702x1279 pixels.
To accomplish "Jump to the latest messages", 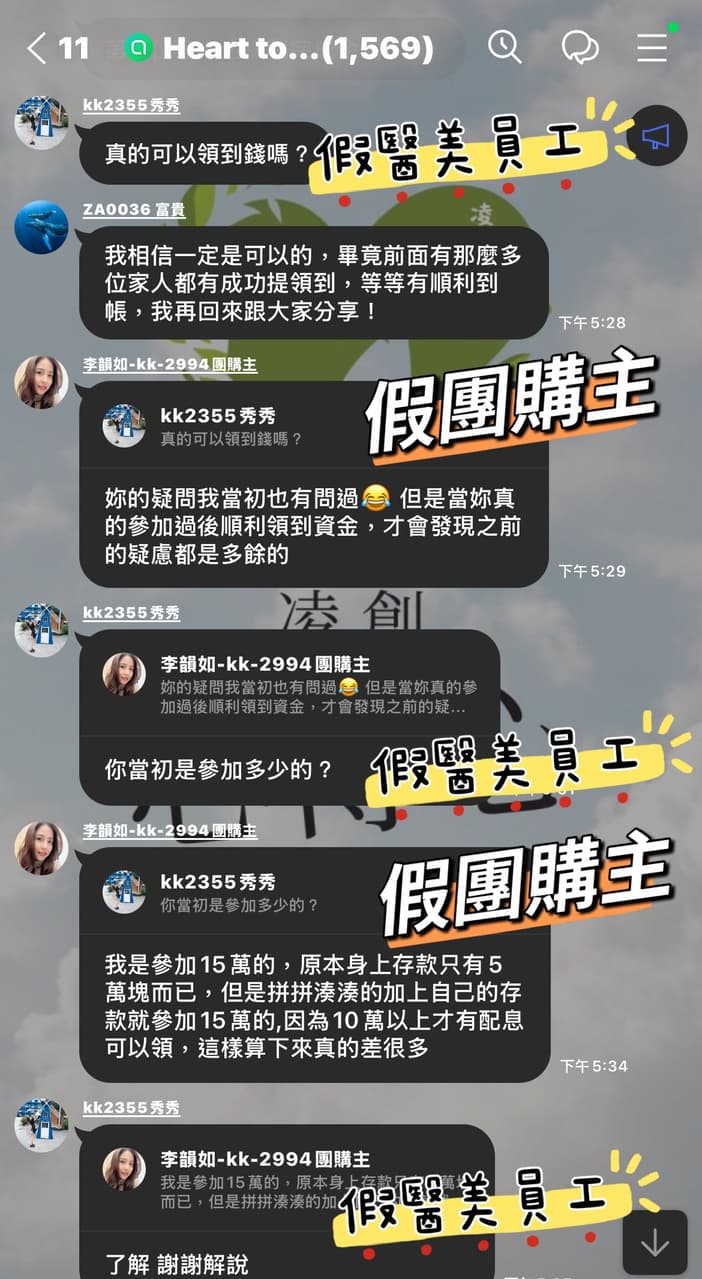I will point(655,1242).
